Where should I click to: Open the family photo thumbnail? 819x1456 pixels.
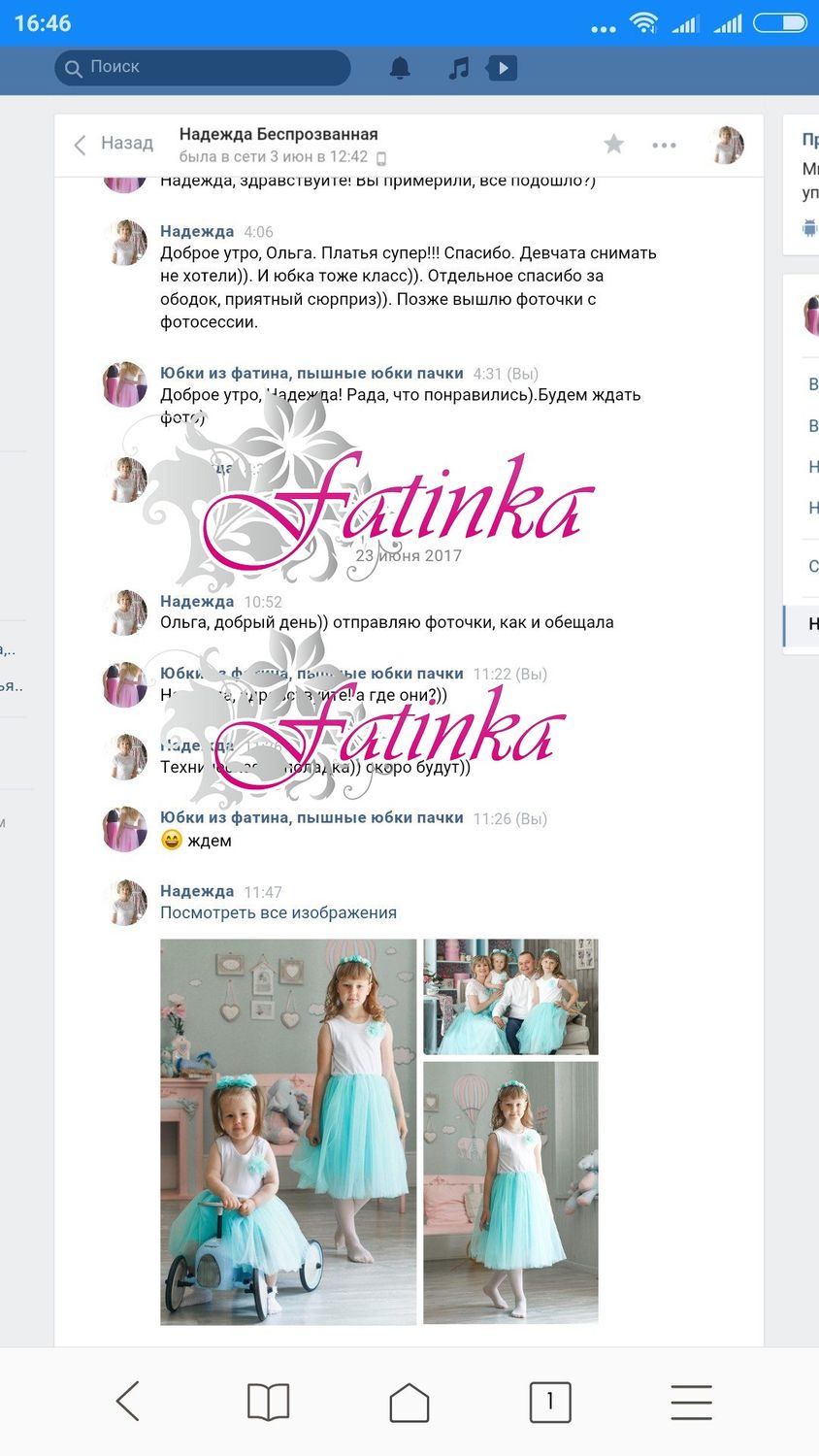coord(510,996)
